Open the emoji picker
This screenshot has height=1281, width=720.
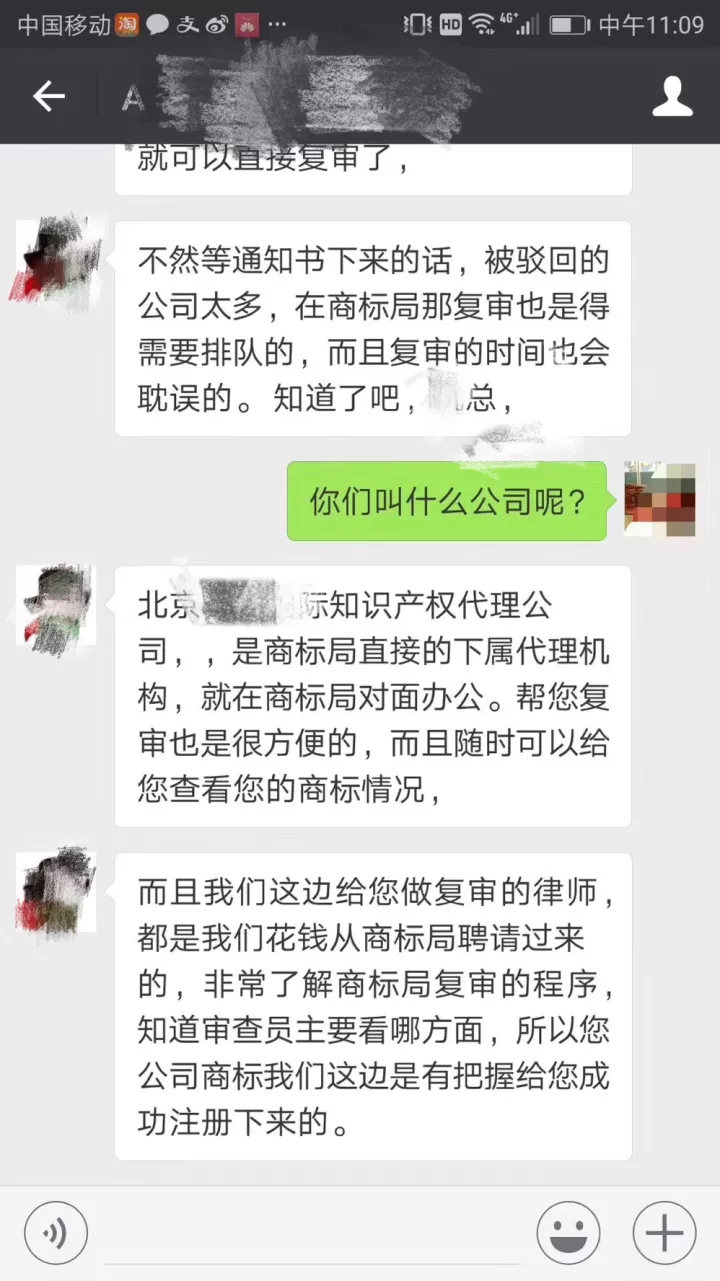[x=568, y=1232]
